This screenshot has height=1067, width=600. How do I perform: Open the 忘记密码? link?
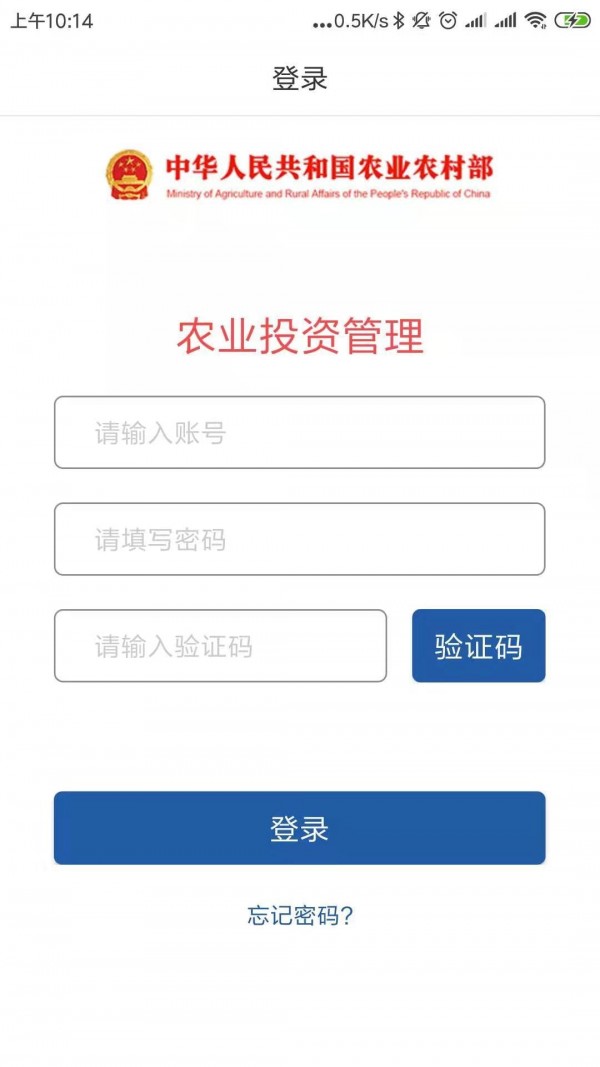pyautogui.click(x=300, y=916)
